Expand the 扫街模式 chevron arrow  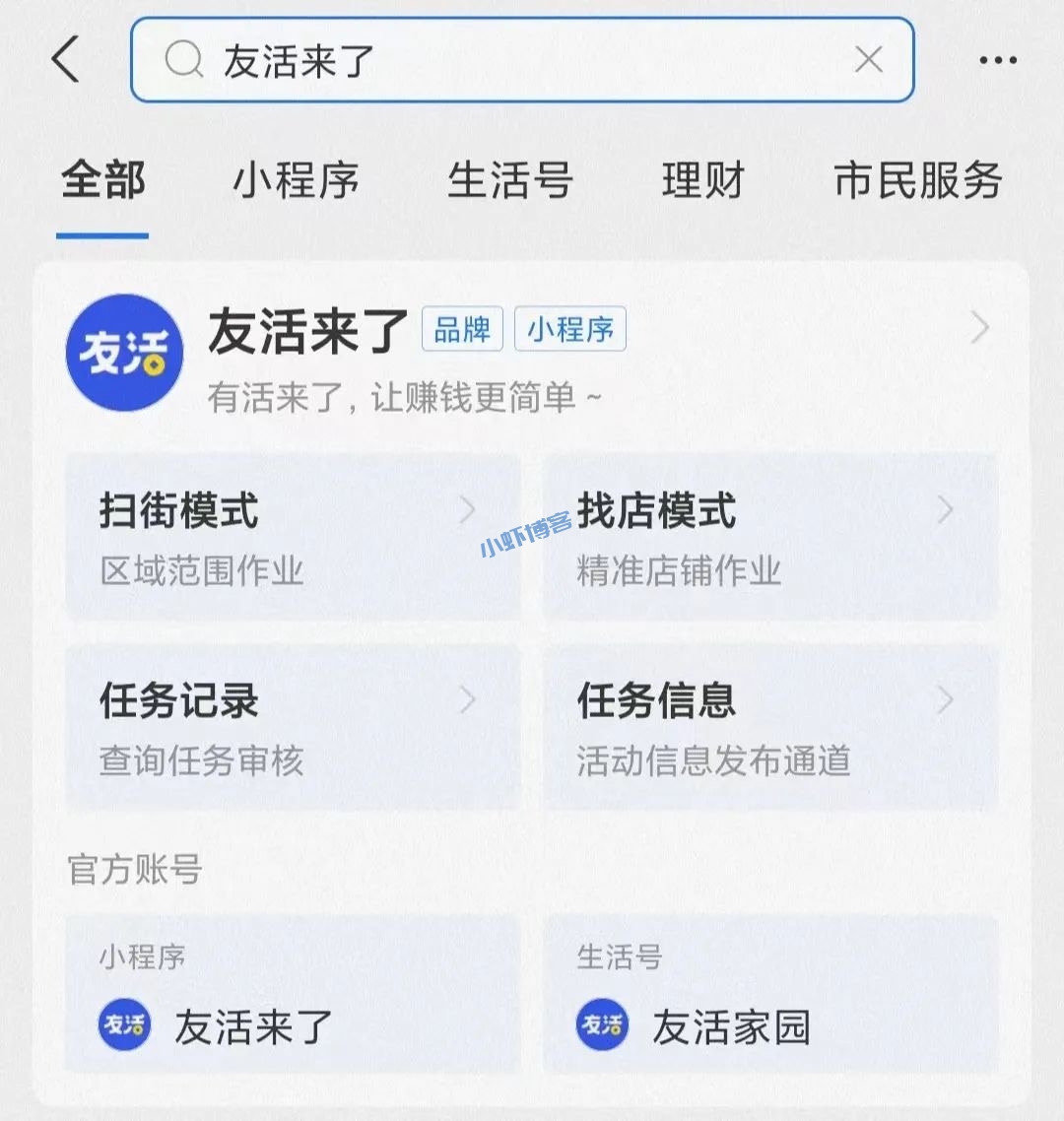468,510
